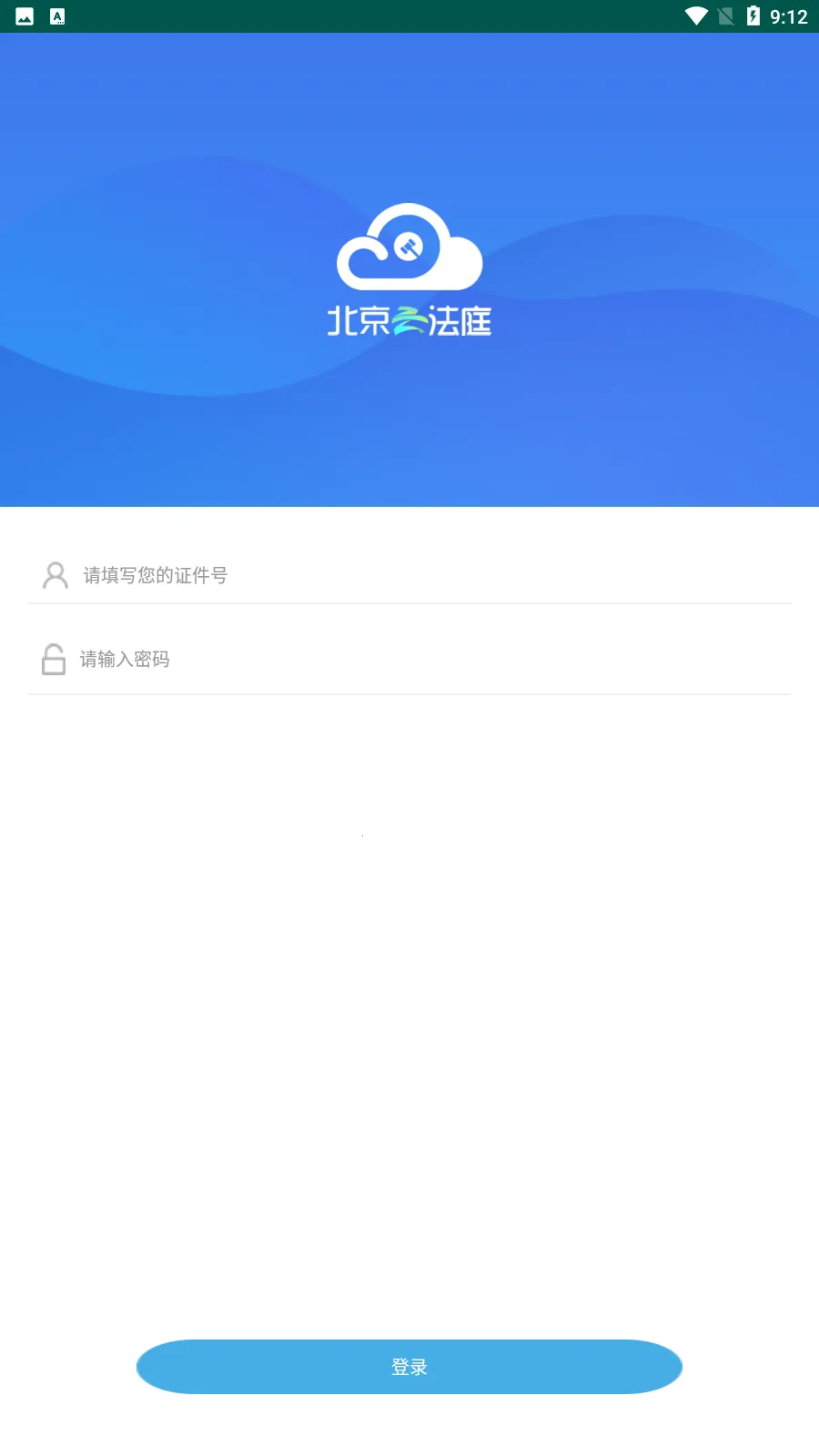Screen dimensions: 819x1456
Task: Click the divider line under the ID field
Action: (x=409, y=602)
